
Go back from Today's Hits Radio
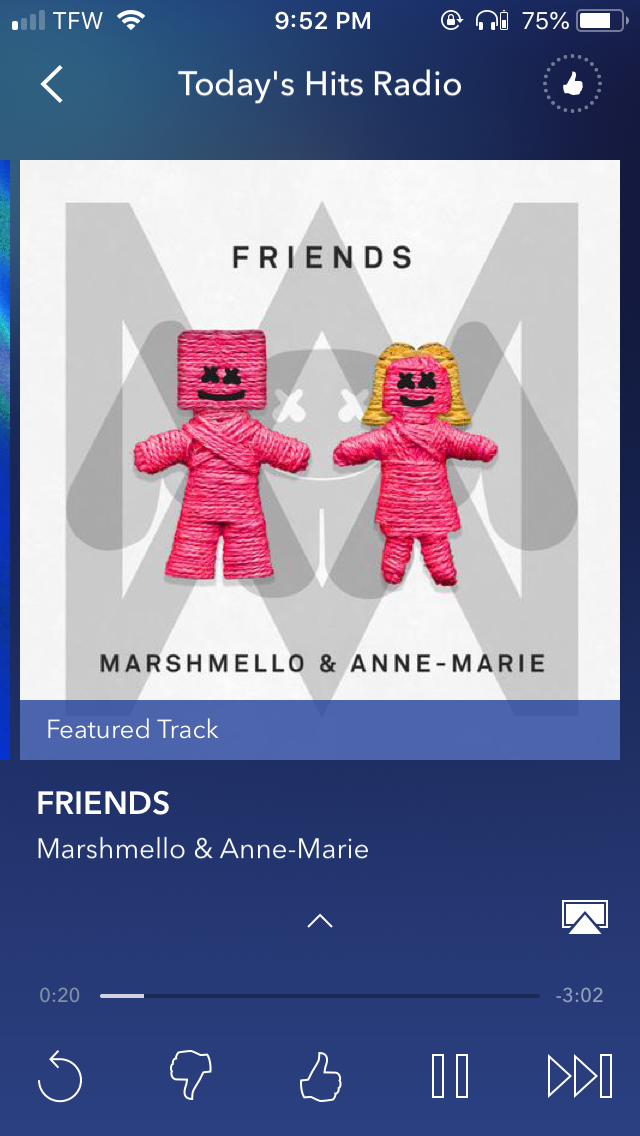[x=52, y=85]
